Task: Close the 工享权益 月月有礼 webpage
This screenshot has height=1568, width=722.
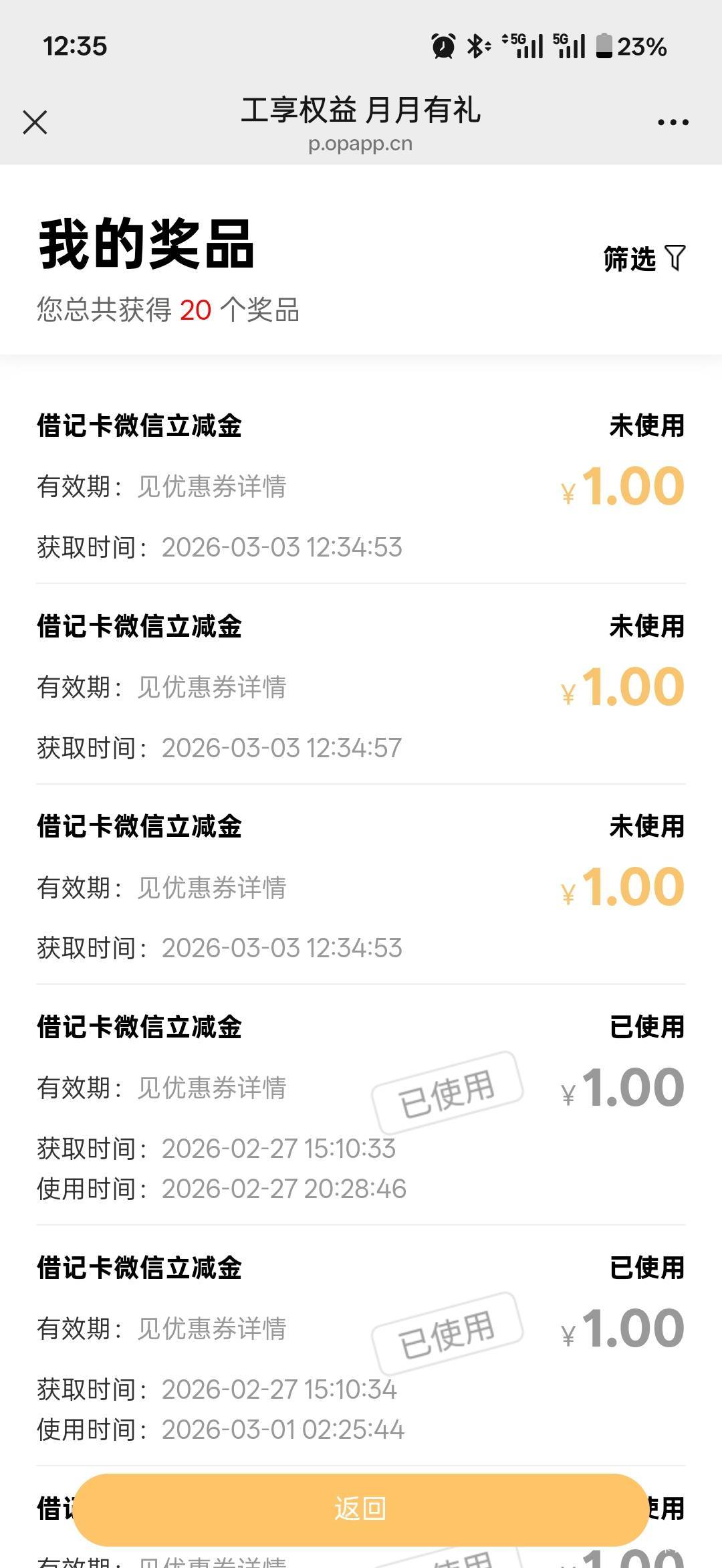Action: pyautogui.click(x=35, y=122)
